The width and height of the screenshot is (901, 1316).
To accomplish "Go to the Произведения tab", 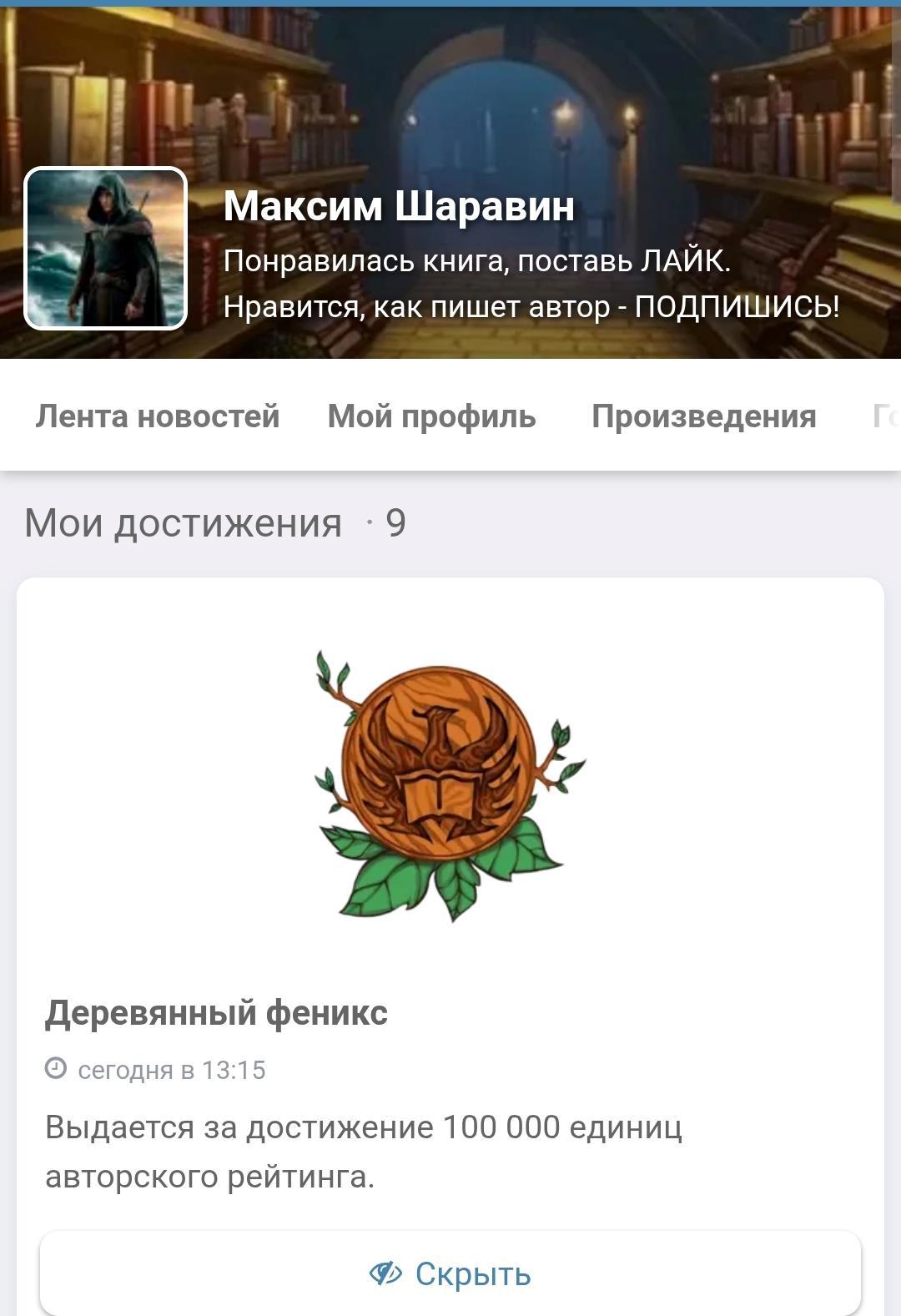I will click(703, 416).
